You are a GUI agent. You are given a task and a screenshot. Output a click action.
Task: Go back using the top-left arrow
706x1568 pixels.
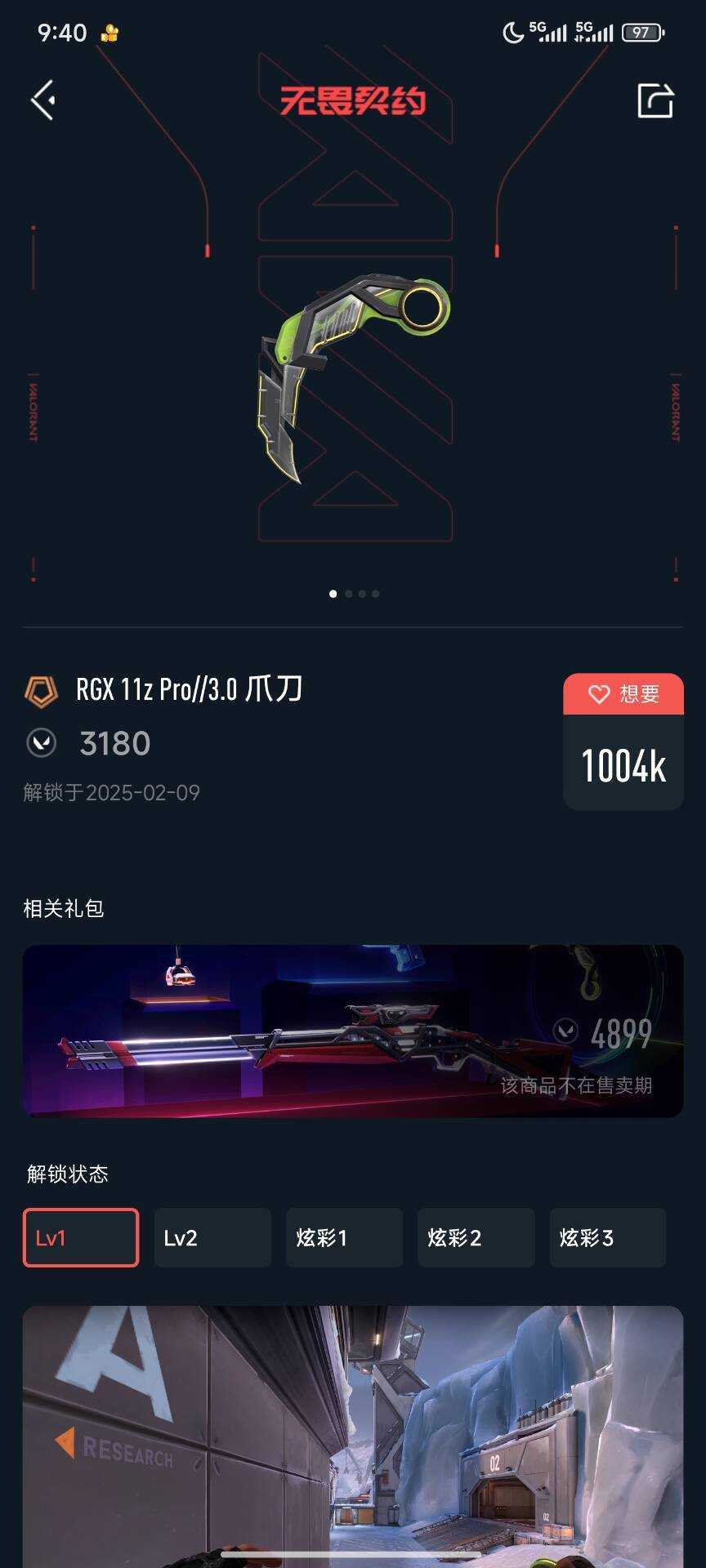point(43,100)
